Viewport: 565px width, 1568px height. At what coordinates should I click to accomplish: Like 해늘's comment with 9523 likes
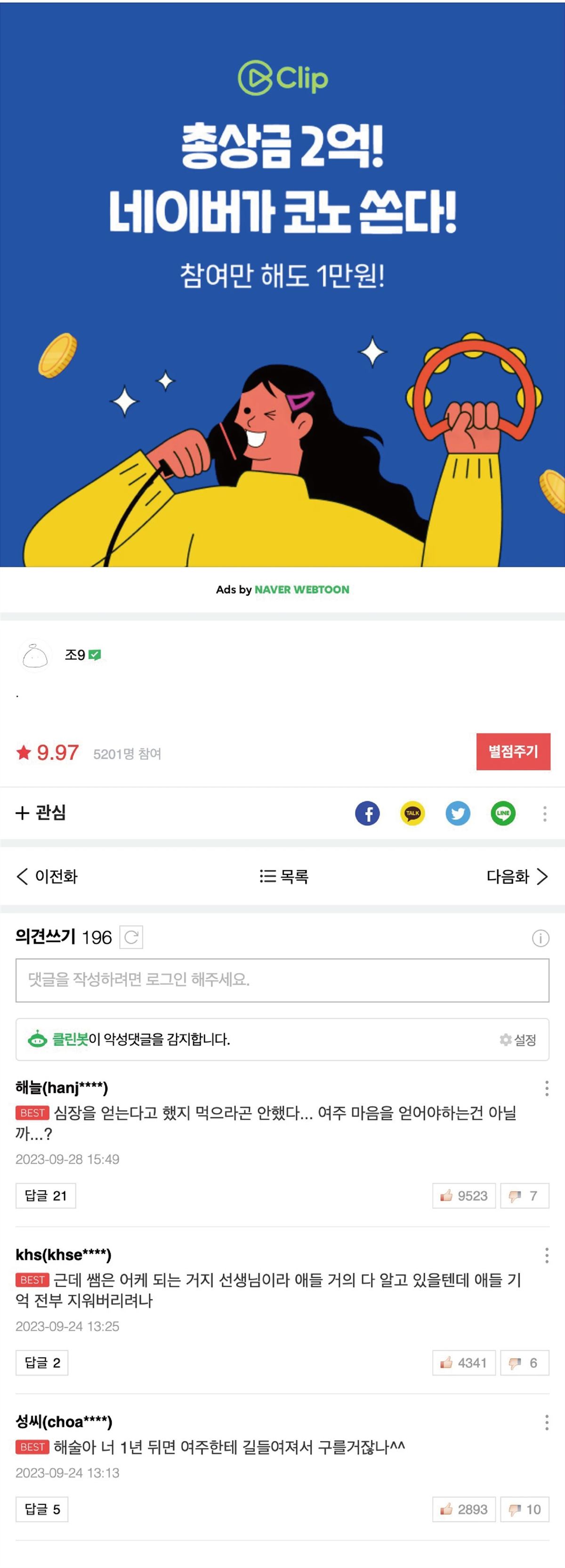[464, 1195]
